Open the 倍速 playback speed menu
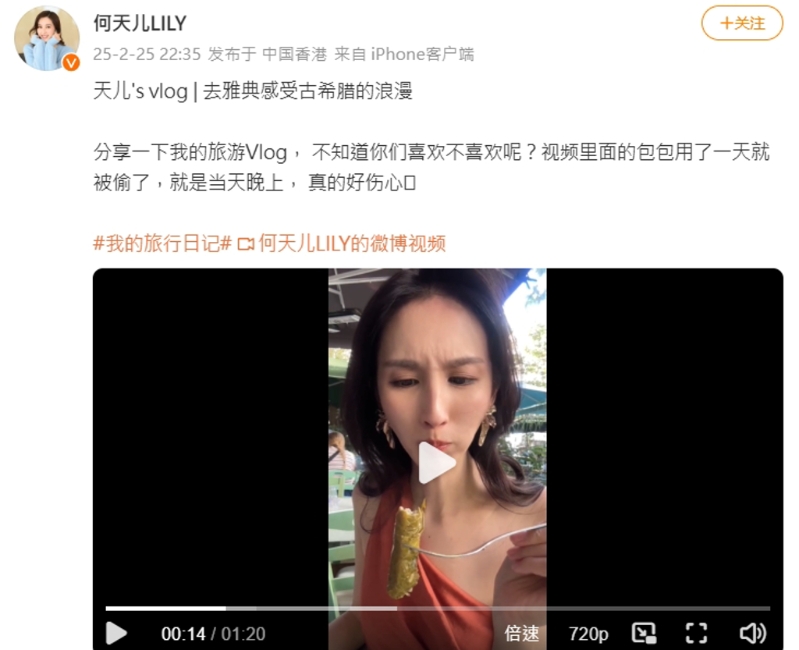Screen dimensions: 799x650 click(522, 633)
